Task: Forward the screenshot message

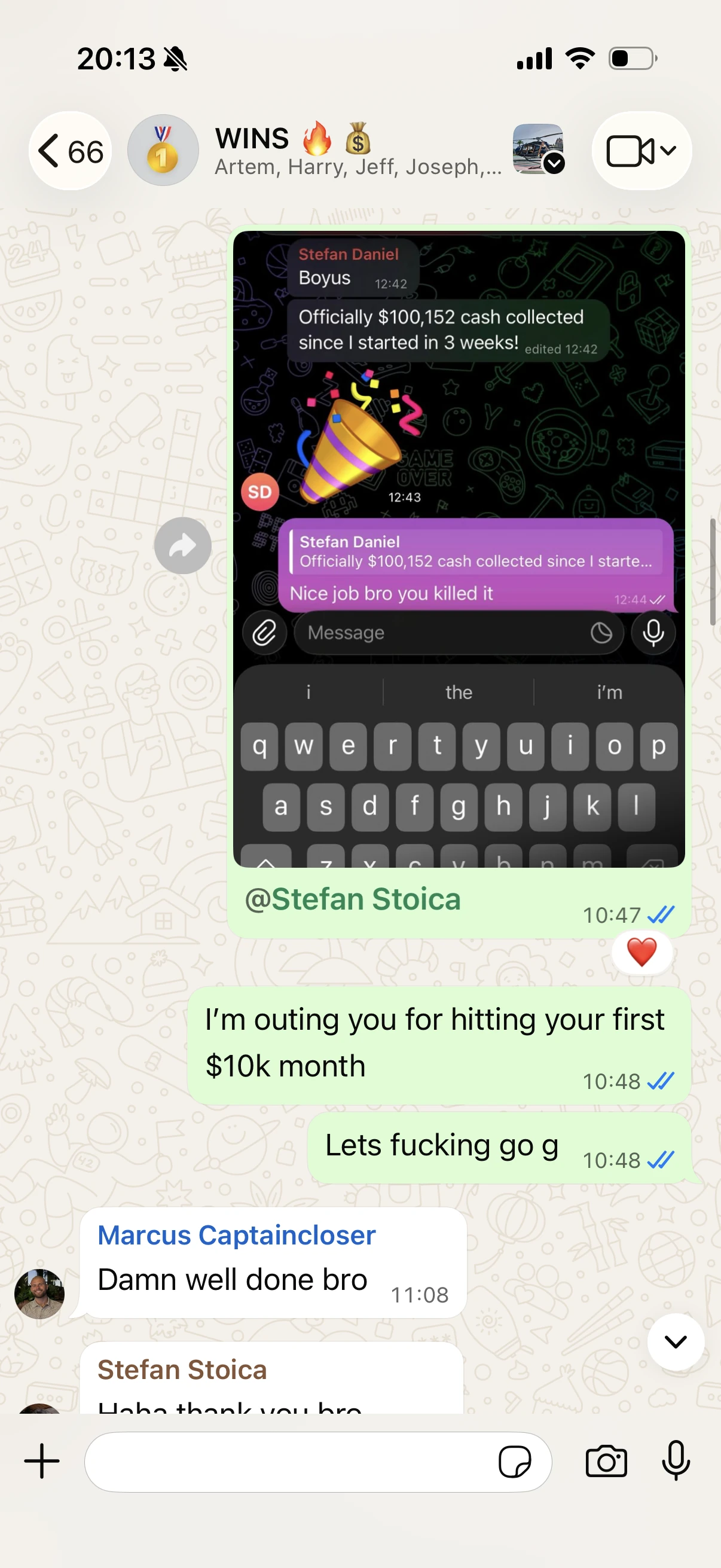Action: tap(182, 545)
